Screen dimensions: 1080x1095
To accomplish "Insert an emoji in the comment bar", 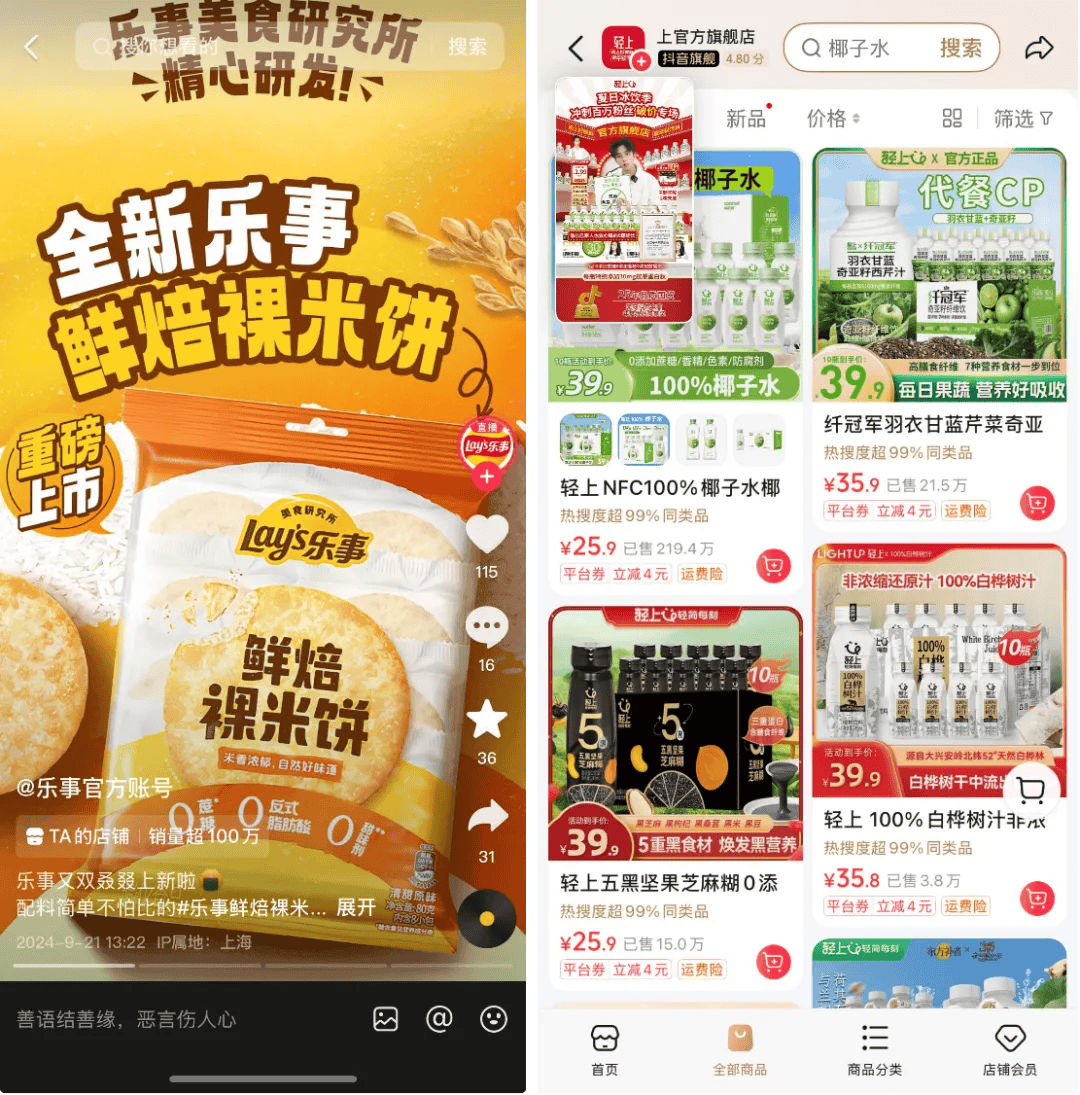I will point(493,1019).
